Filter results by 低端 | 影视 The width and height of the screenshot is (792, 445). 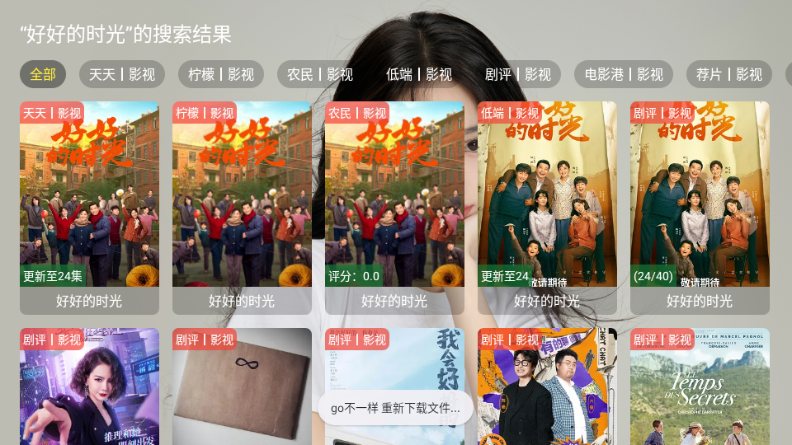click(419, 74)
